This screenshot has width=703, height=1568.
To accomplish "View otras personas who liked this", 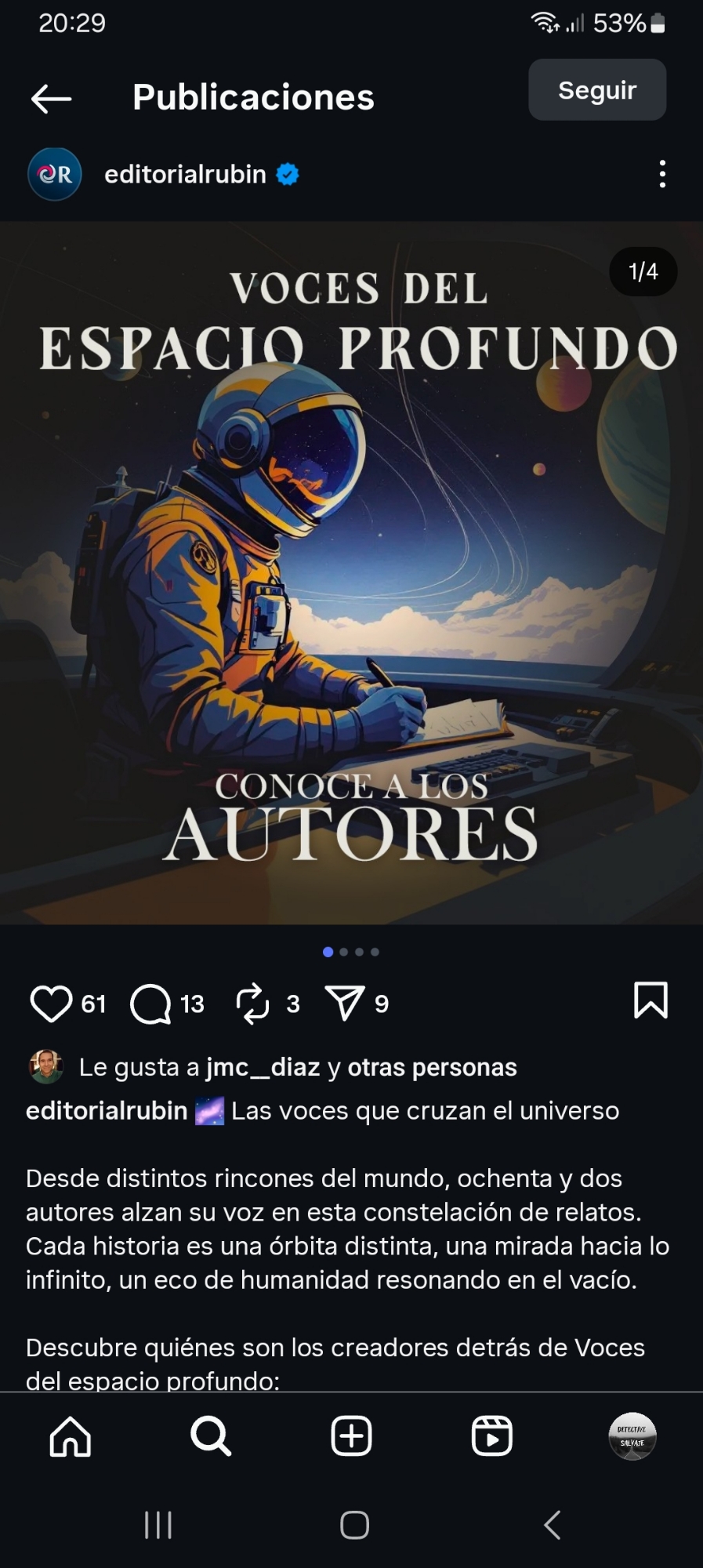I will coord(432,1067).
